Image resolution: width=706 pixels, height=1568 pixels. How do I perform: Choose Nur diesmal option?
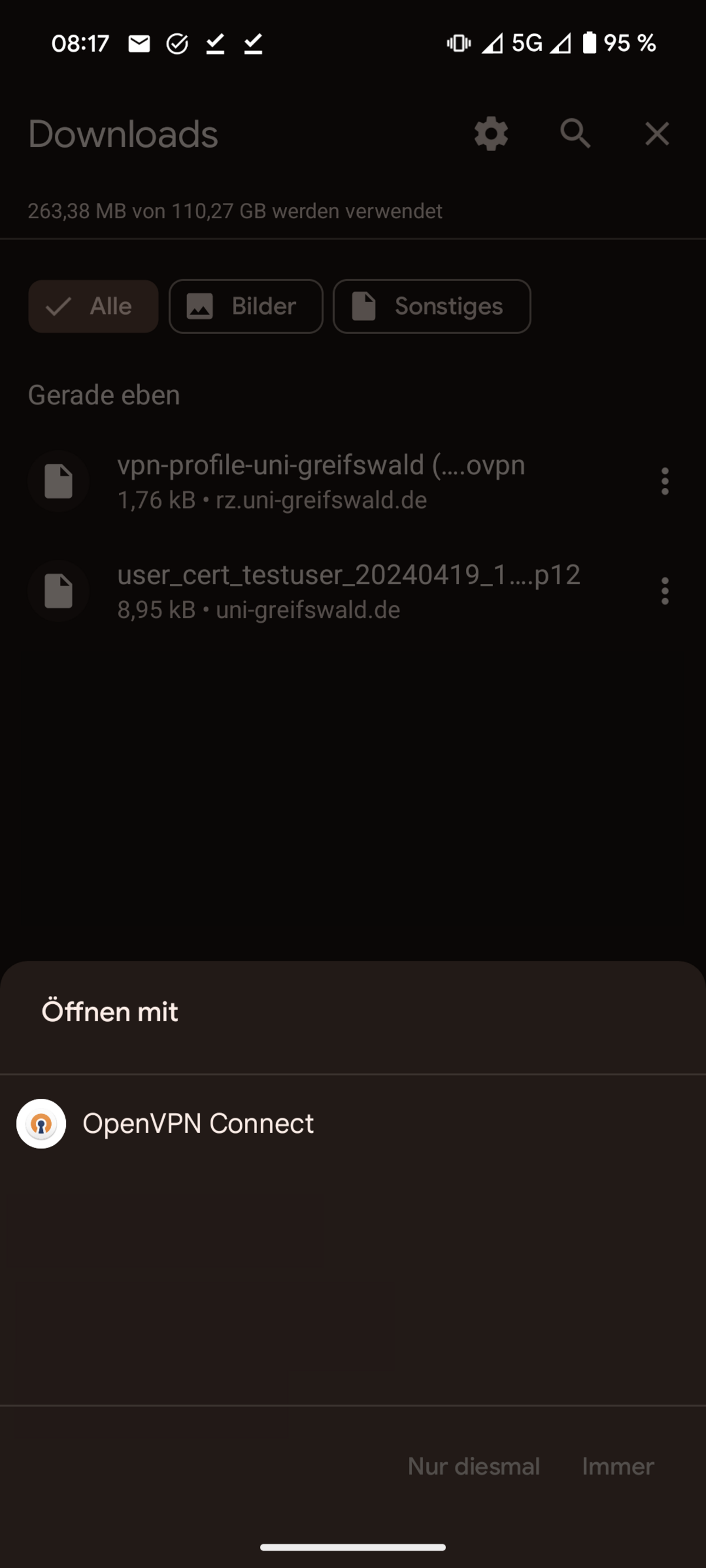(x=473, y=1466)
